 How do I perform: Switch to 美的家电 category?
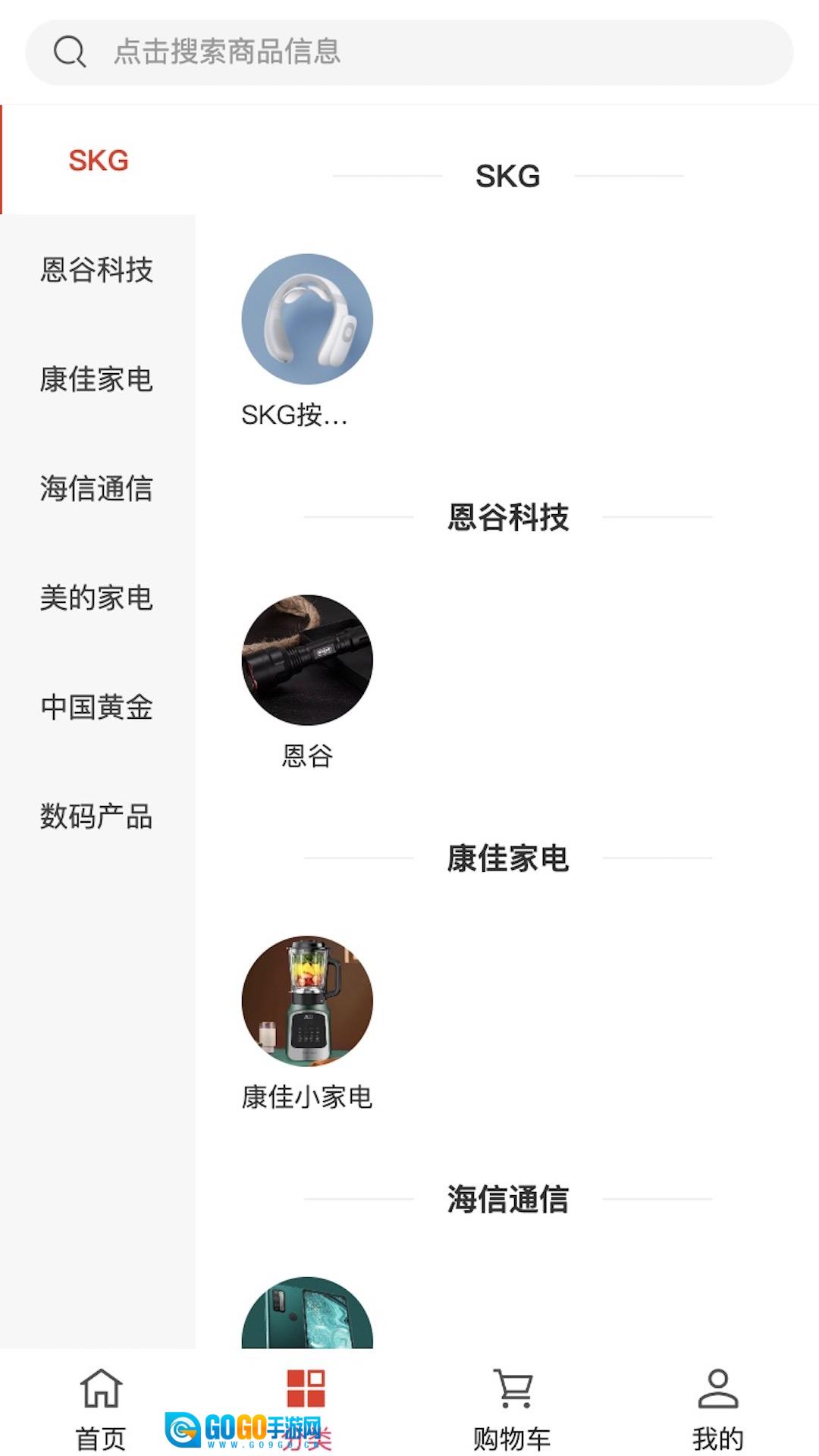coord(97,598)
